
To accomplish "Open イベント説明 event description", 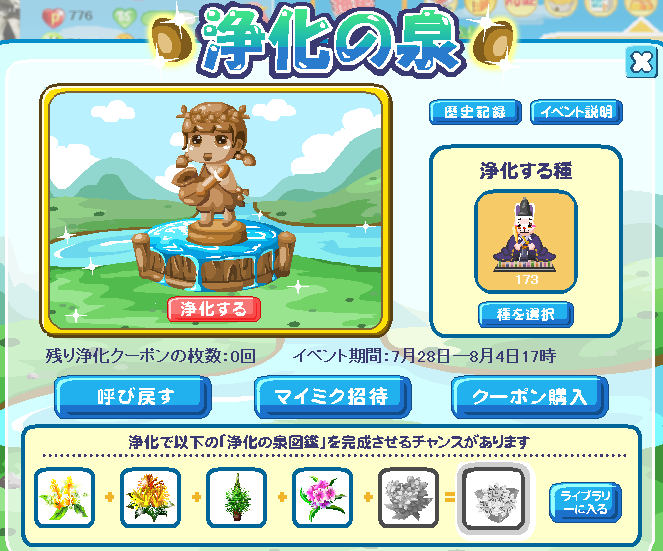I will (575, 112).
